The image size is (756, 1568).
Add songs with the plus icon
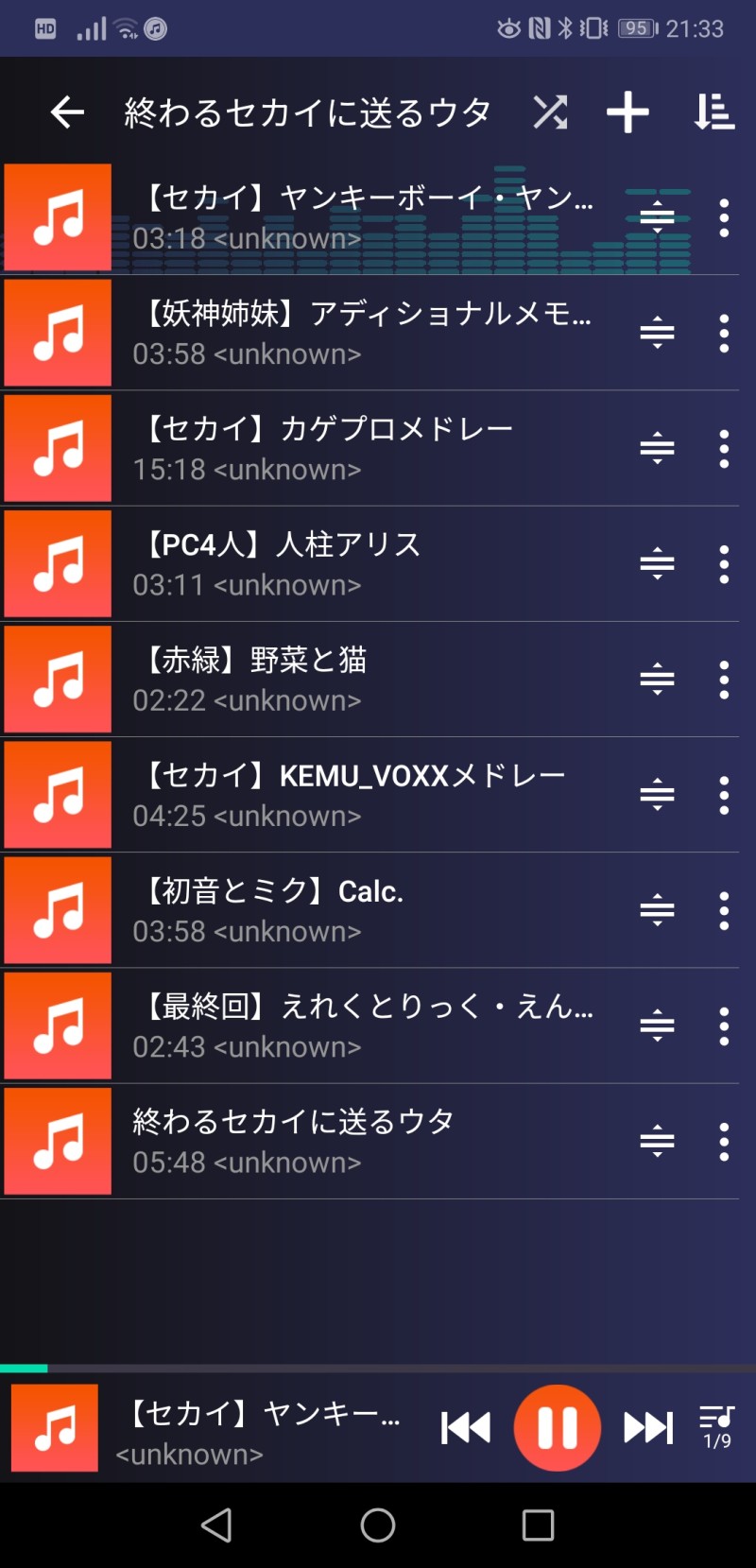click(627, 112)
